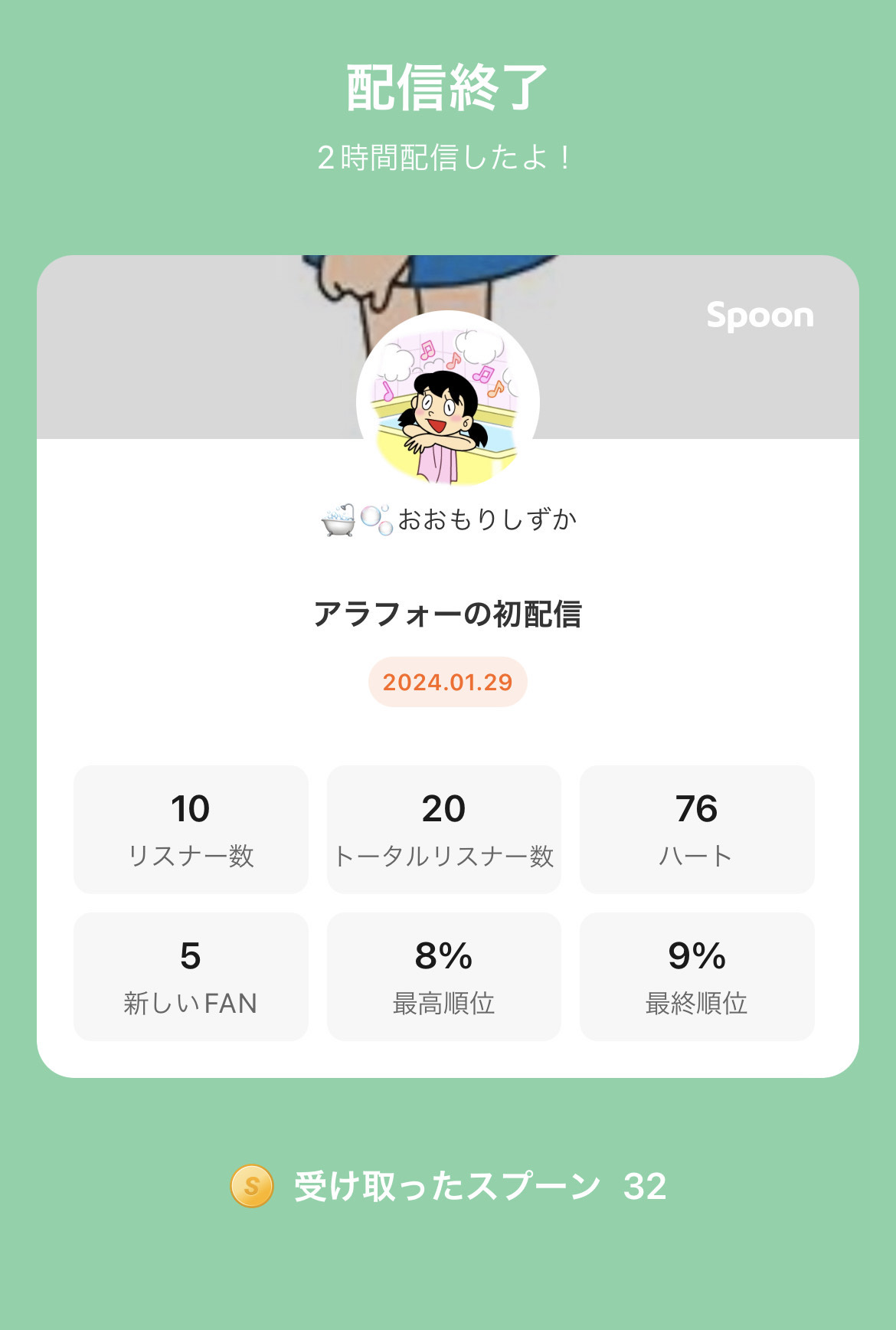896x1330 pixels.
Task: Click the bubbles emoji next to username
Action: (x=375, y=519)
